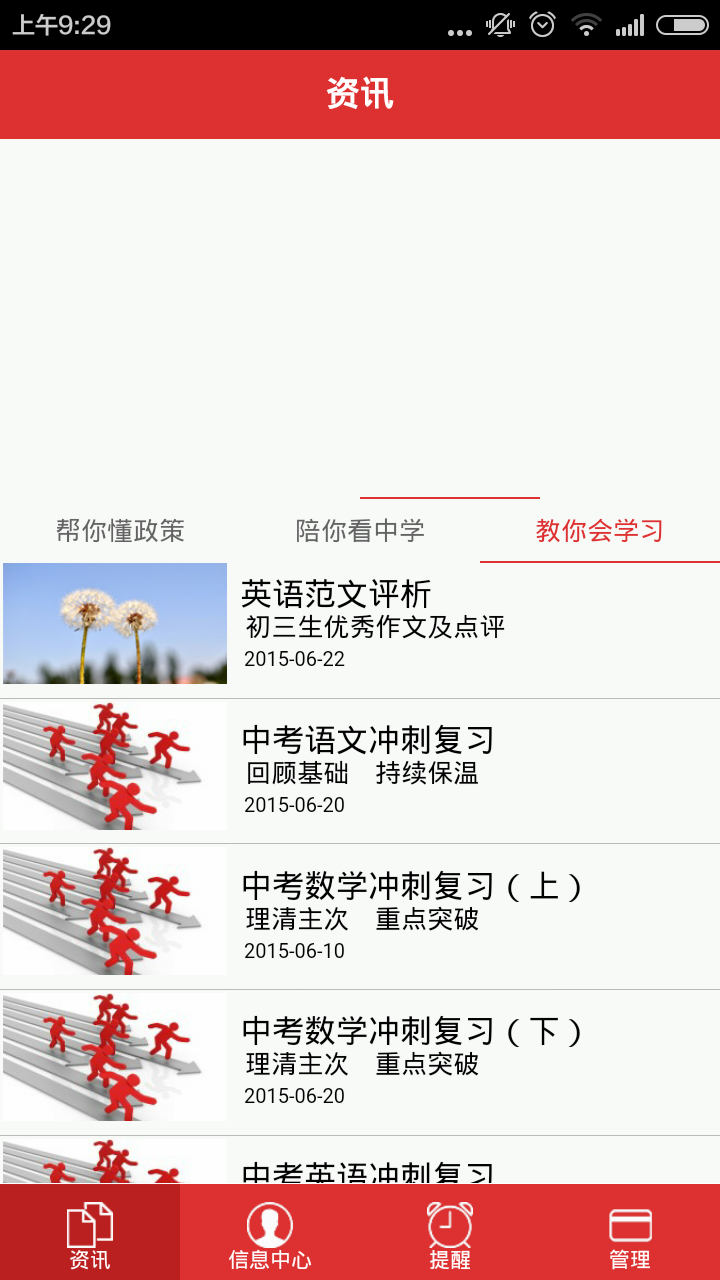The image size is (720, 1280).
Task: Switch to the 陪你看中学 tab
Action: (360, 531)
